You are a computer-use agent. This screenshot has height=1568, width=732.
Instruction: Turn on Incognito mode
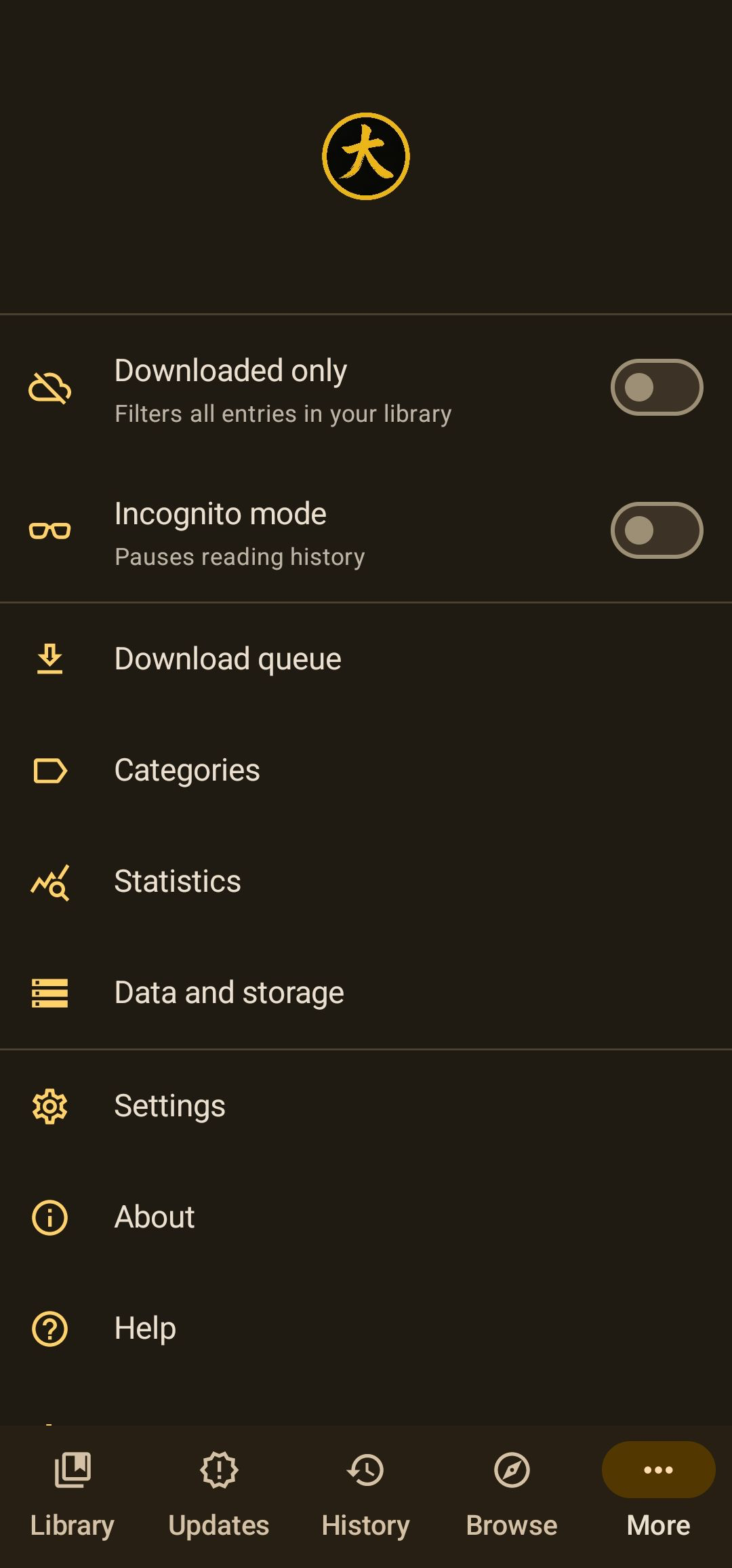(656, 530)
